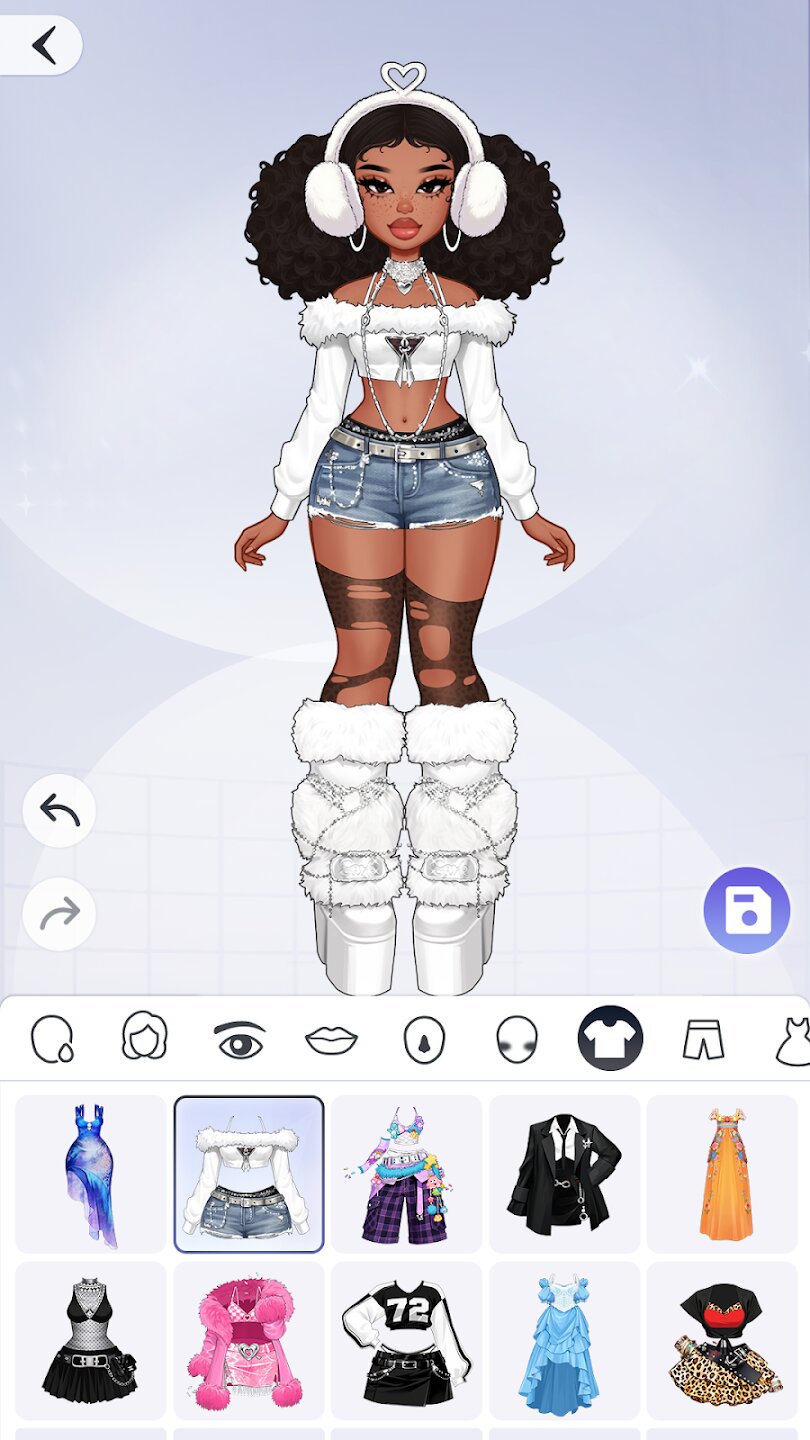The image size is (810, 1440).
Task: Open the dress category
Action: click(792, 1040)
